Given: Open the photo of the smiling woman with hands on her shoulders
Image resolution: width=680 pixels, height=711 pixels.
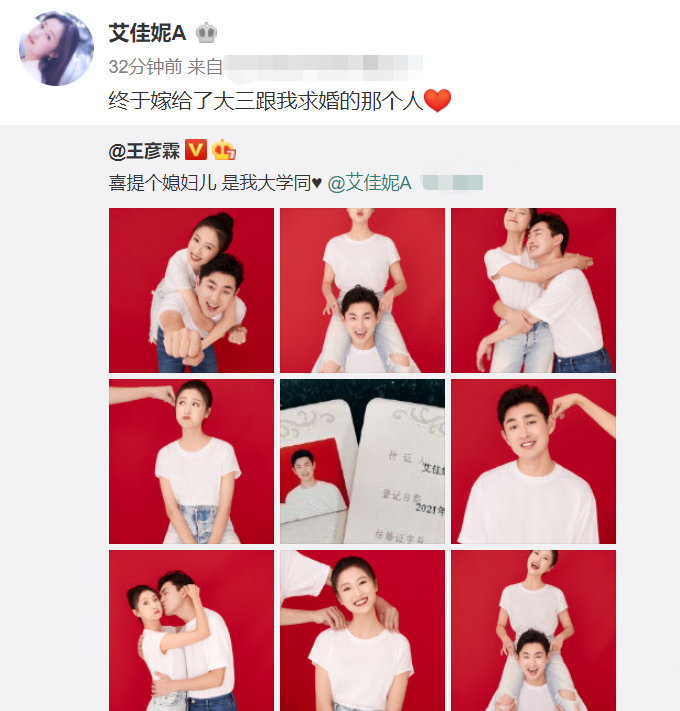Looking at the screenshot, I should [362, 630].
